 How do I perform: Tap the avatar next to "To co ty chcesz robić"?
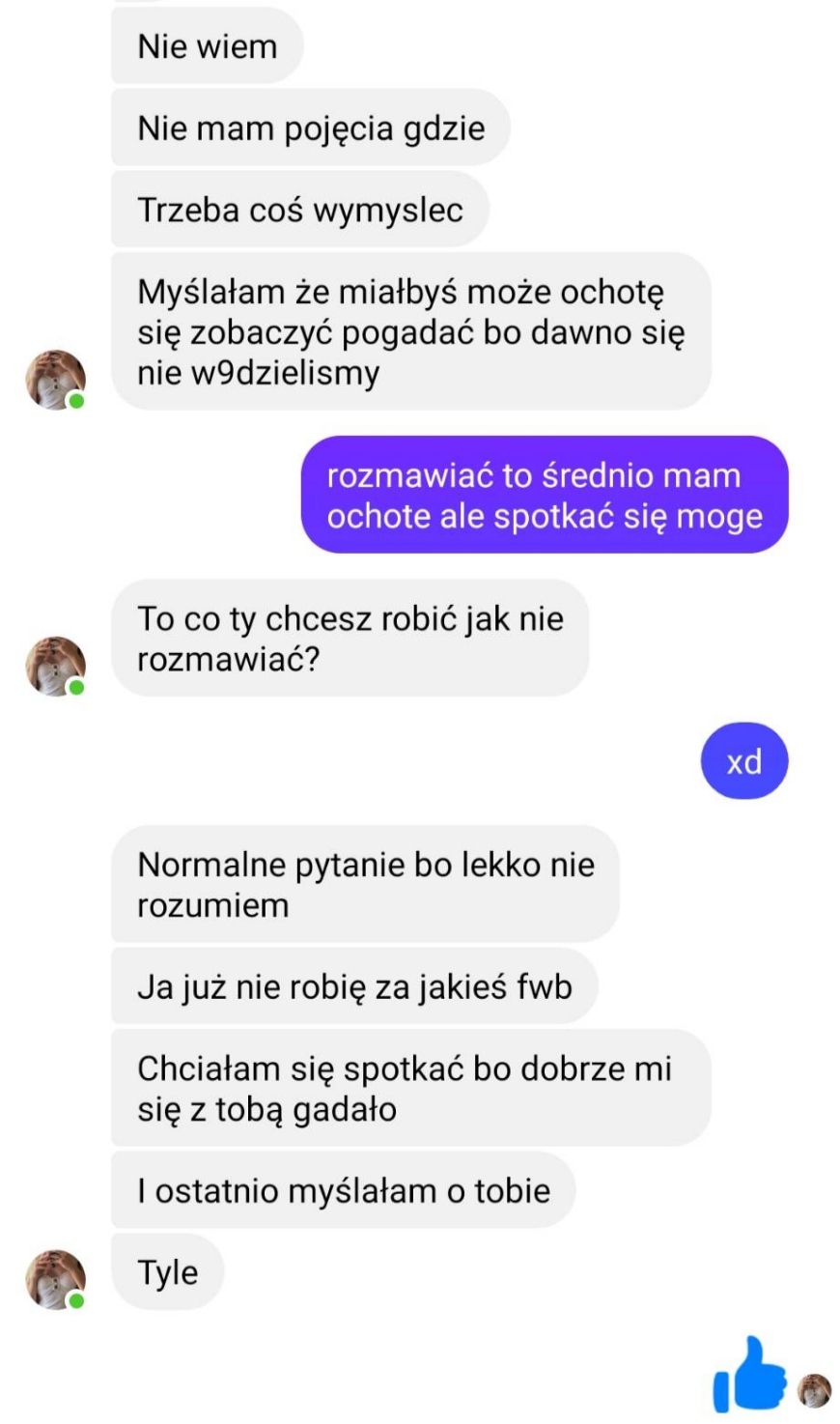[x=55, y=666]
